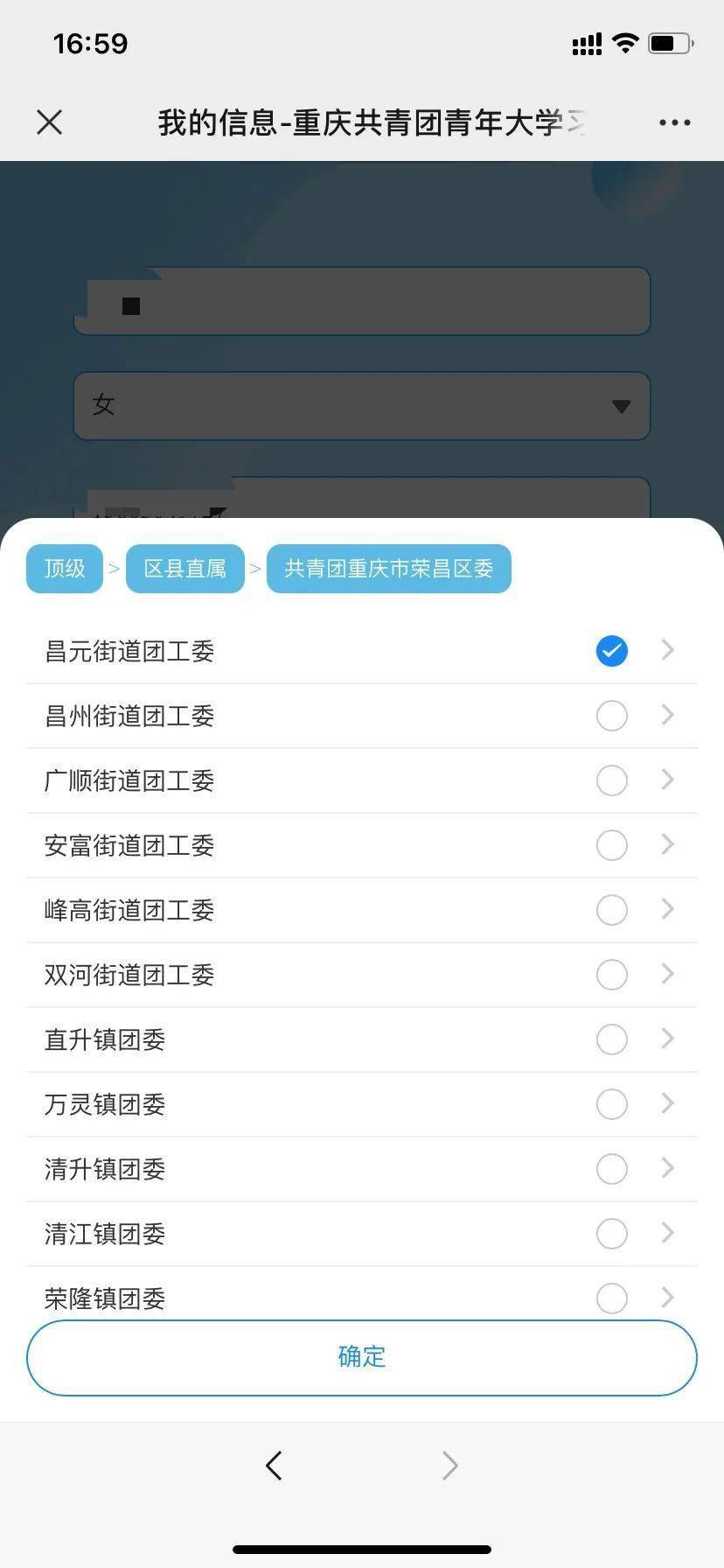Open the cellular signal indicator in status bar
The height and width of the screenshot is (1568, 724).
pyautogui.click(x=586, y=43)
